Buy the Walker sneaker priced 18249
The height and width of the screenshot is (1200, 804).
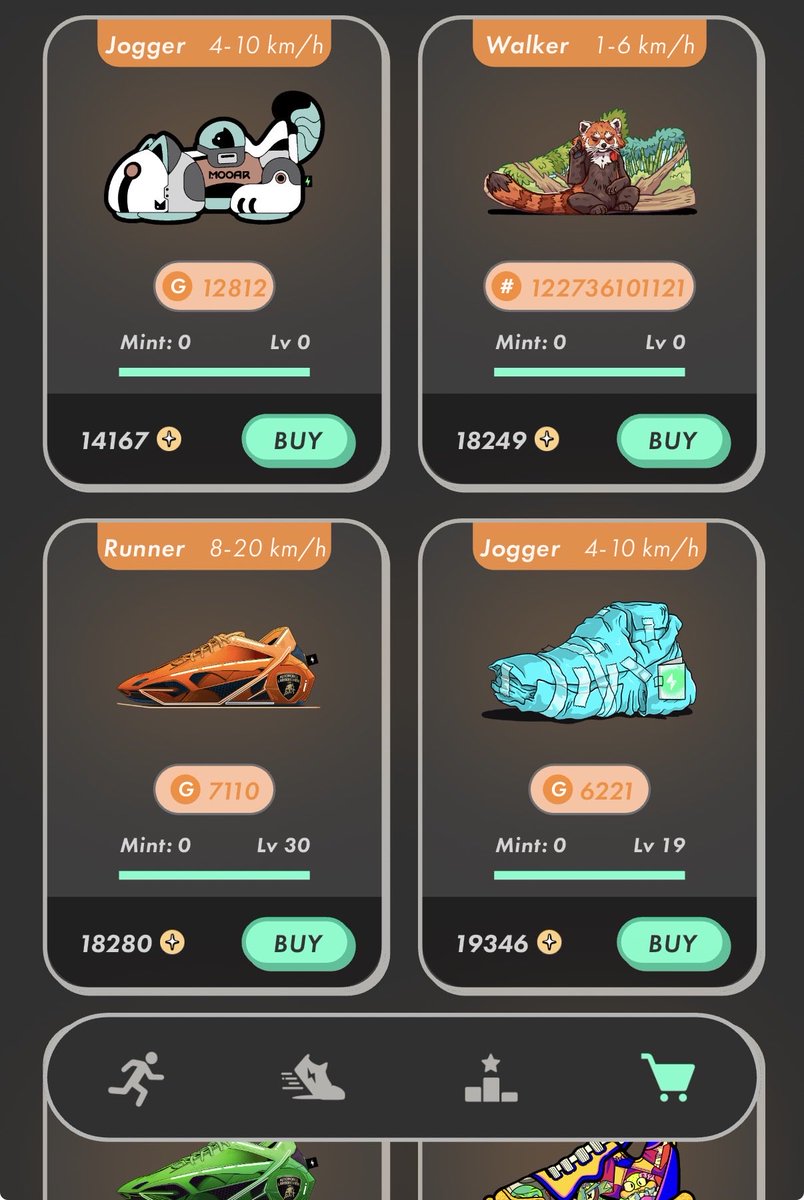(673, 441)
